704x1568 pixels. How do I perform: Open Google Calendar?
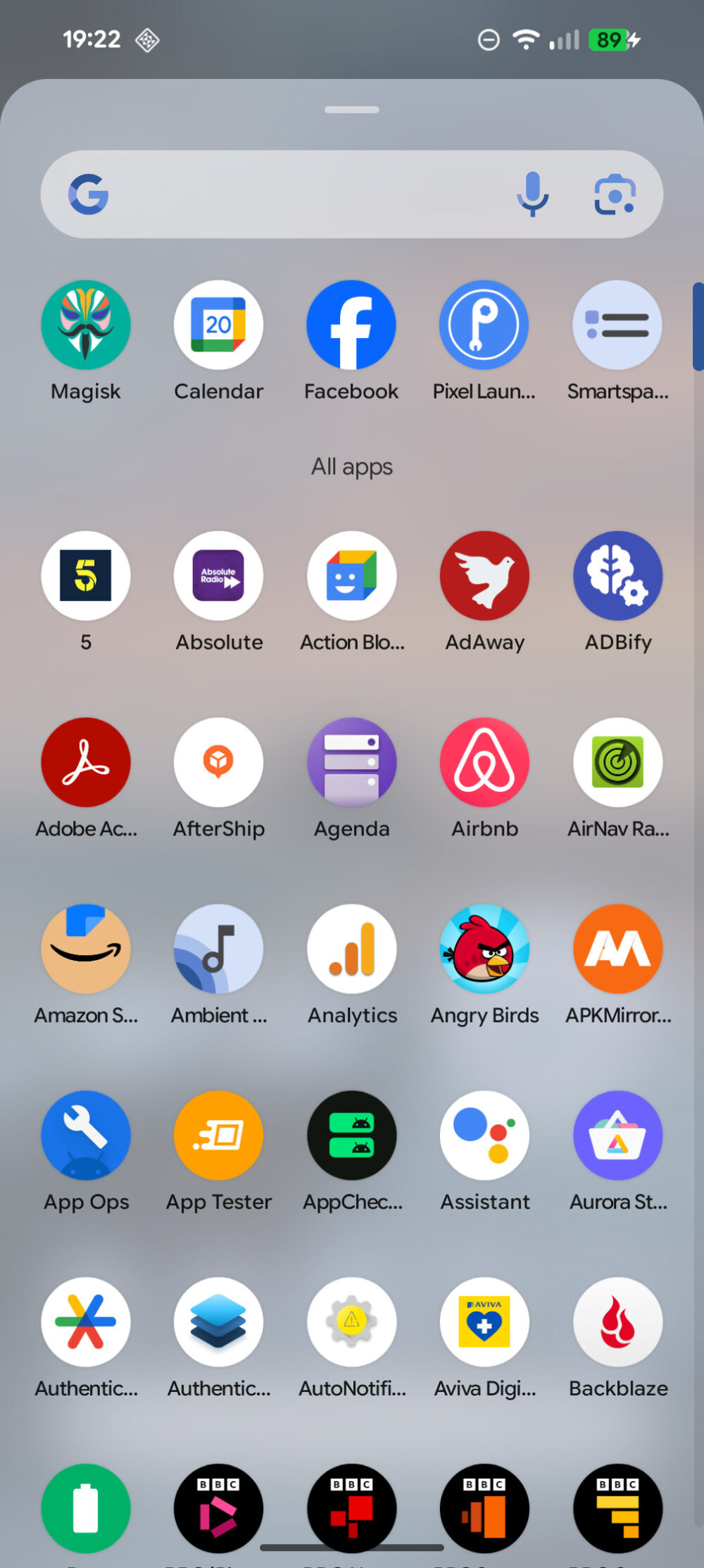pyautogui.click(x=219, y=325)
